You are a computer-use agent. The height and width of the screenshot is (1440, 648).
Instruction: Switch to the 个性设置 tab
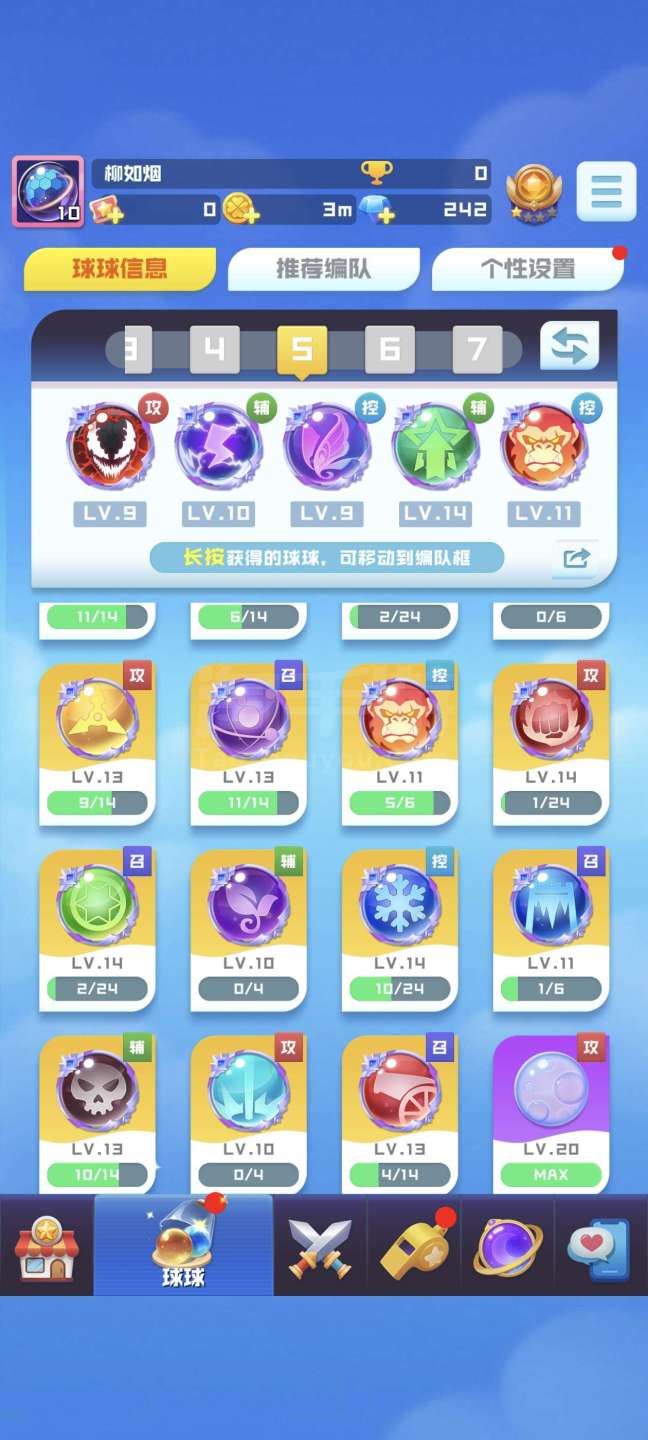(x=528, y=269)
